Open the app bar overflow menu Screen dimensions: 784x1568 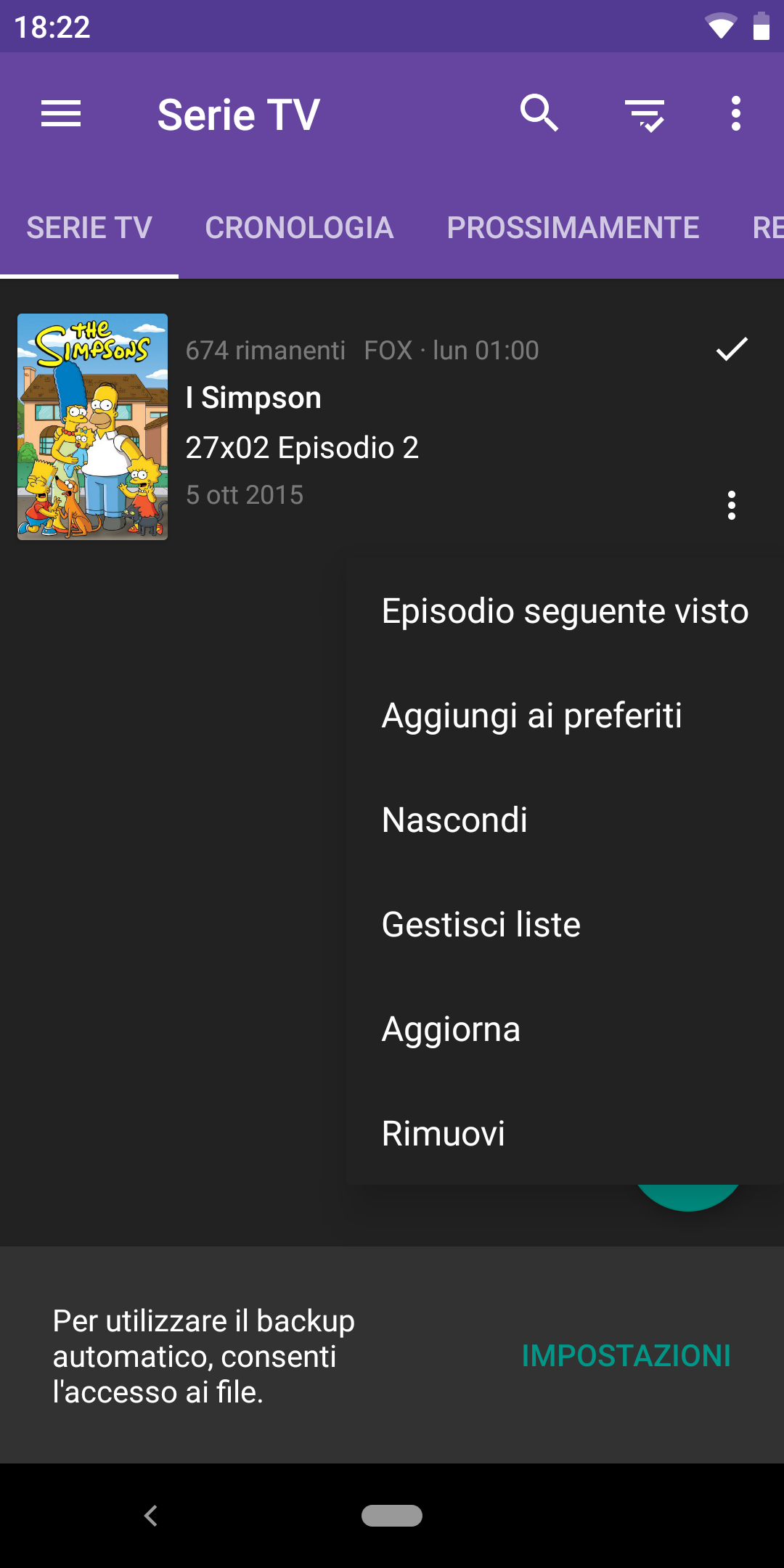(735, 114)
